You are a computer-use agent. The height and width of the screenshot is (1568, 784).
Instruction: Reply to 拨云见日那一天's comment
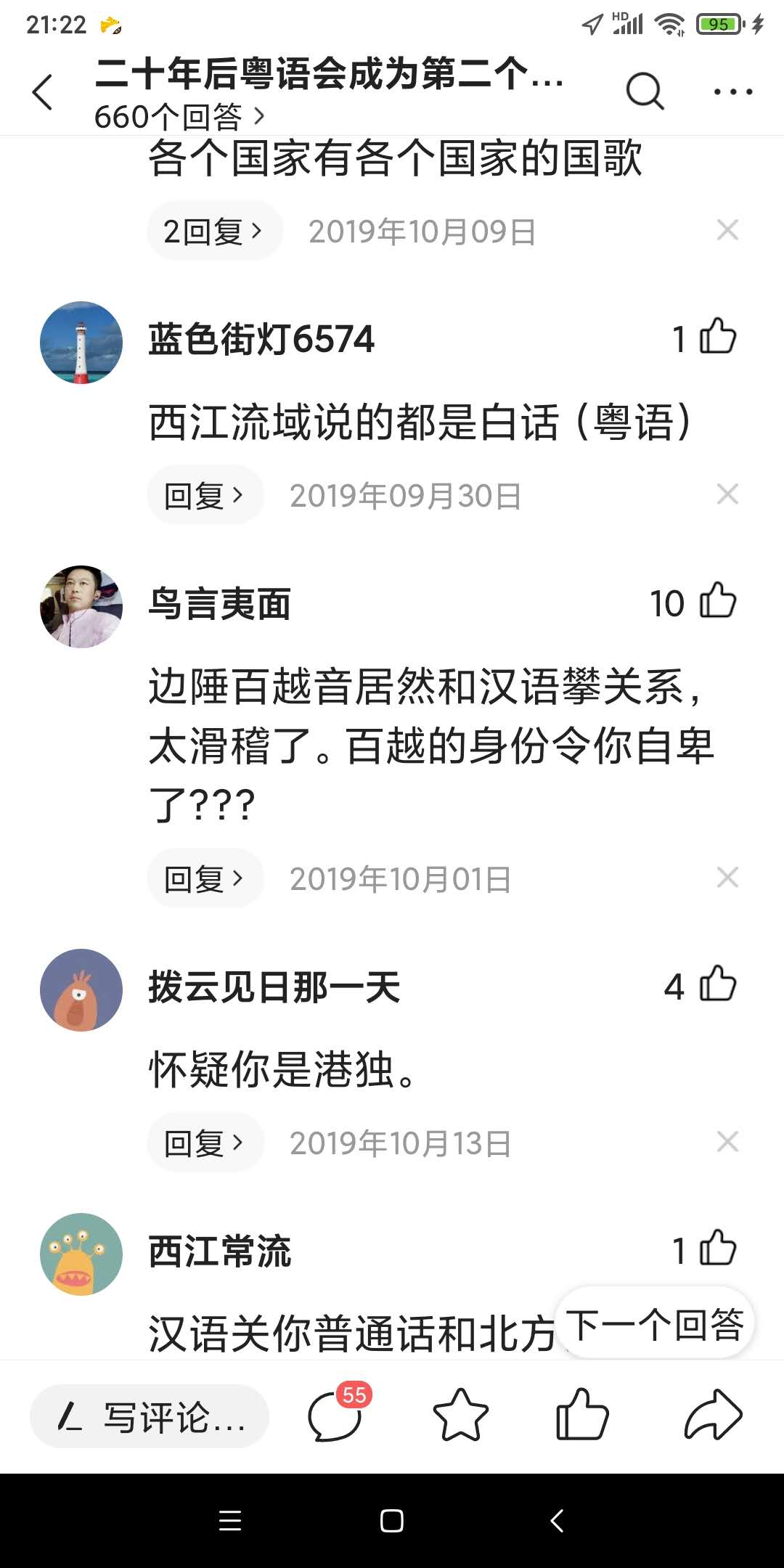(x=205, y=1143)
